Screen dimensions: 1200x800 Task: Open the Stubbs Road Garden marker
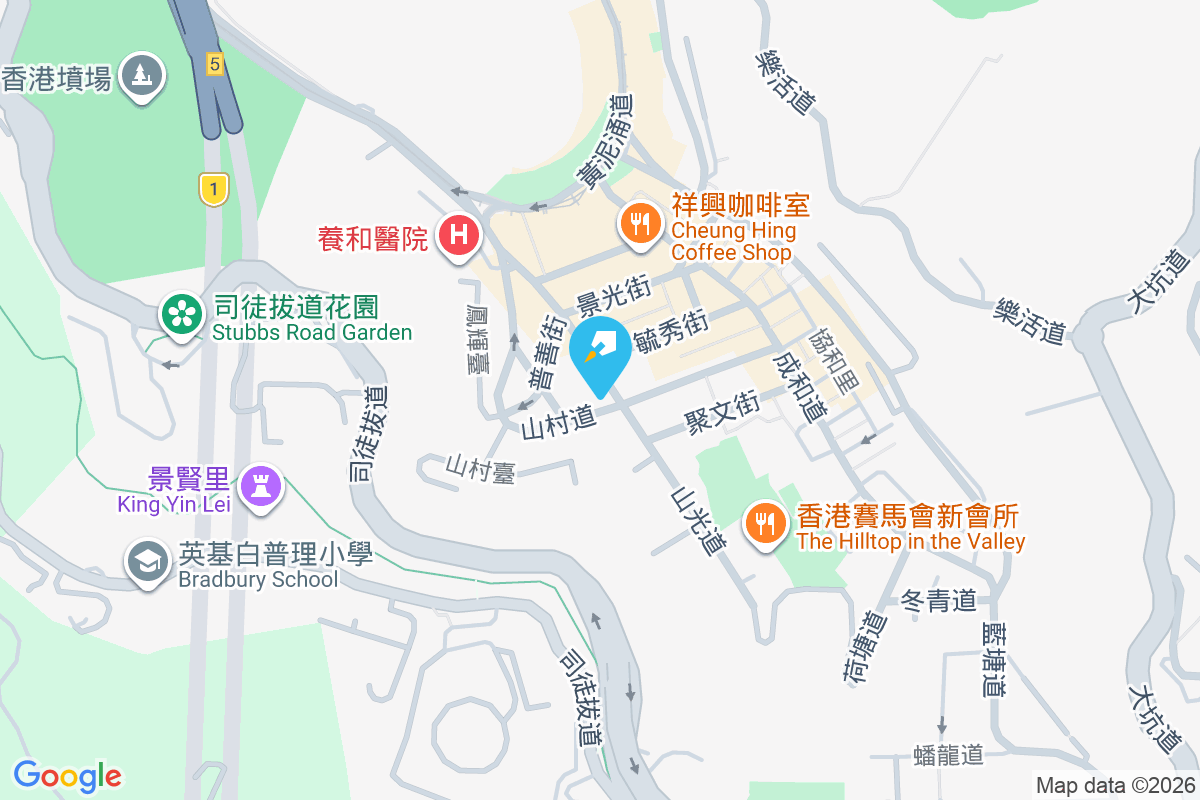182,314
